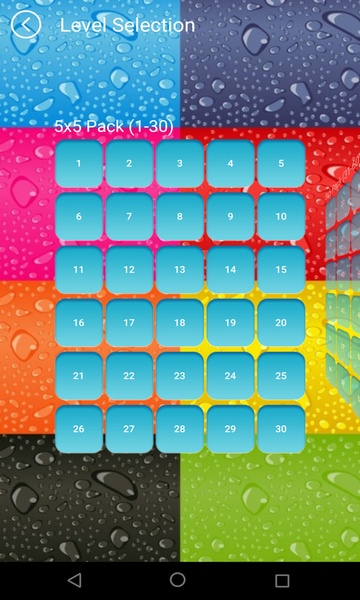Screen dimensions: 360x600
Task: Choose level 20
Action: tap(281, 323)
